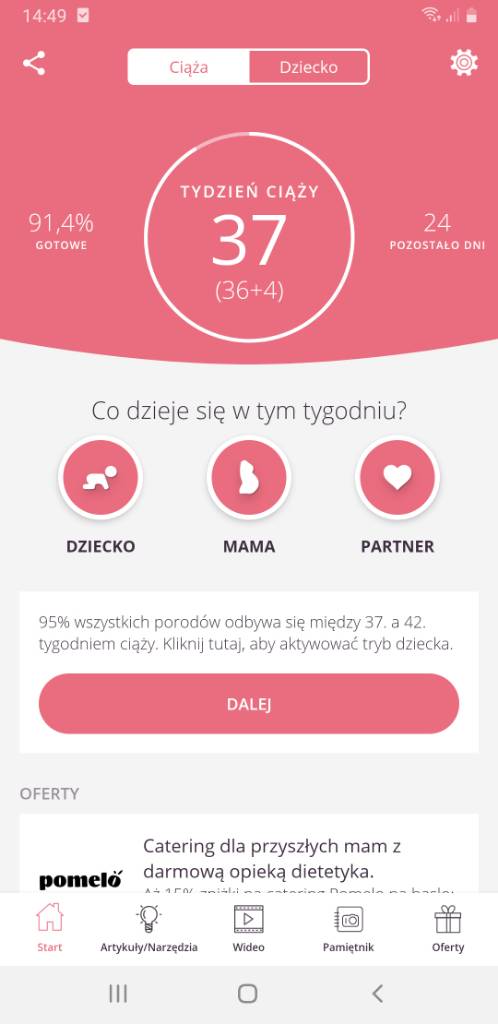The width and height of the screenshot is (498, 1024).
Task: Tap the DALEJ button
Action: click(249, 704)
